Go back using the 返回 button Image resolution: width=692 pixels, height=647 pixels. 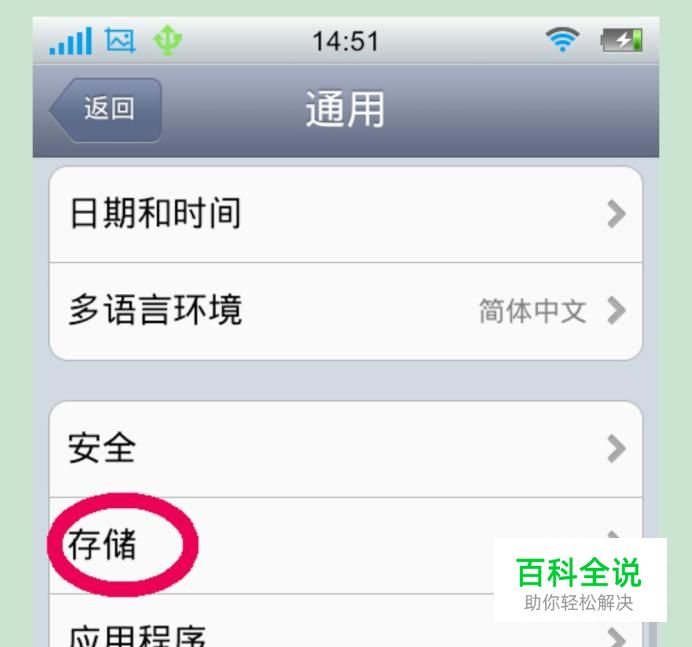pos(106,109)
